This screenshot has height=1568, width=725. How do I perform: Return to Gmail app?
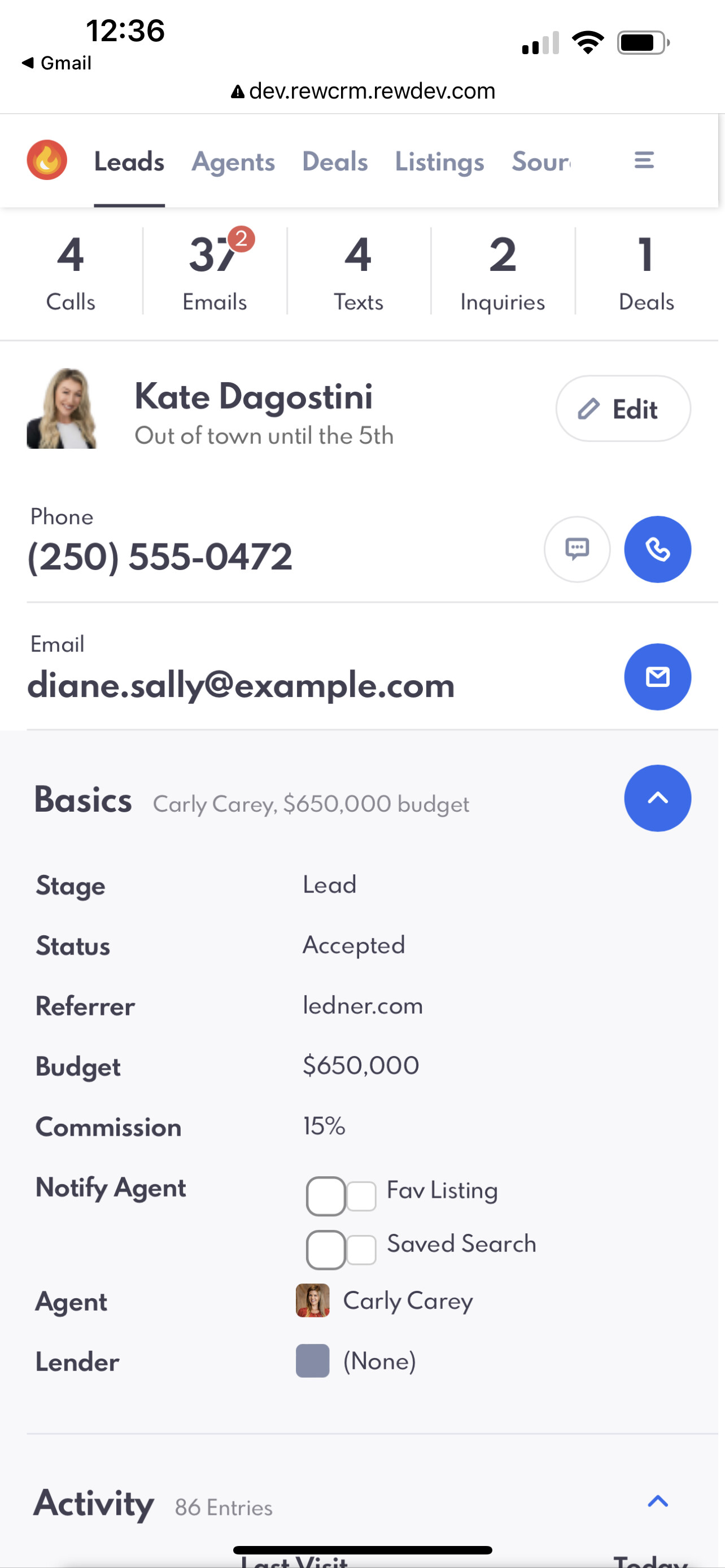[x=56, y=63]
